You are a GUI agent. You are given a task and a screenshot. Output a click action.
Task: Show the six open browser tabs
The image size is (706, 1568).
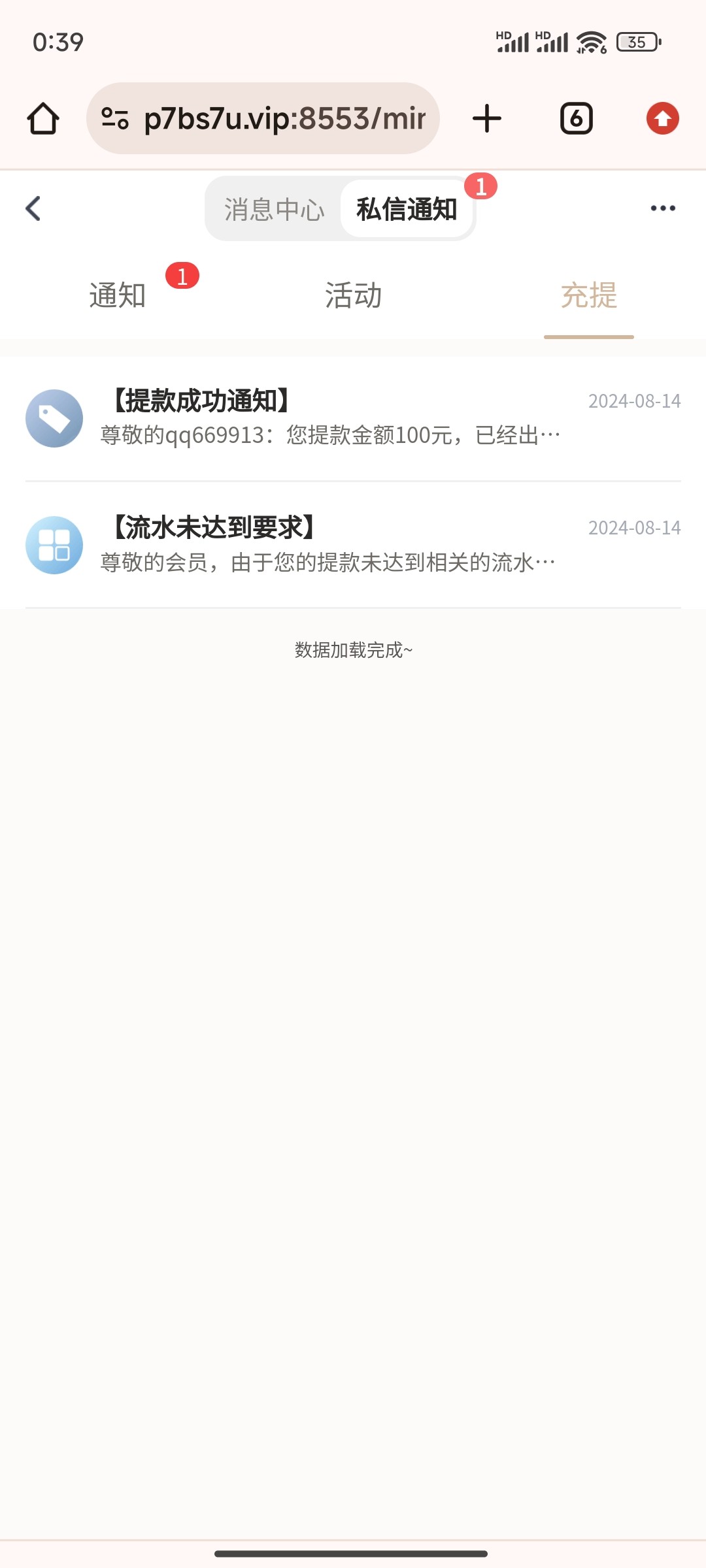(x=576, y=119)
